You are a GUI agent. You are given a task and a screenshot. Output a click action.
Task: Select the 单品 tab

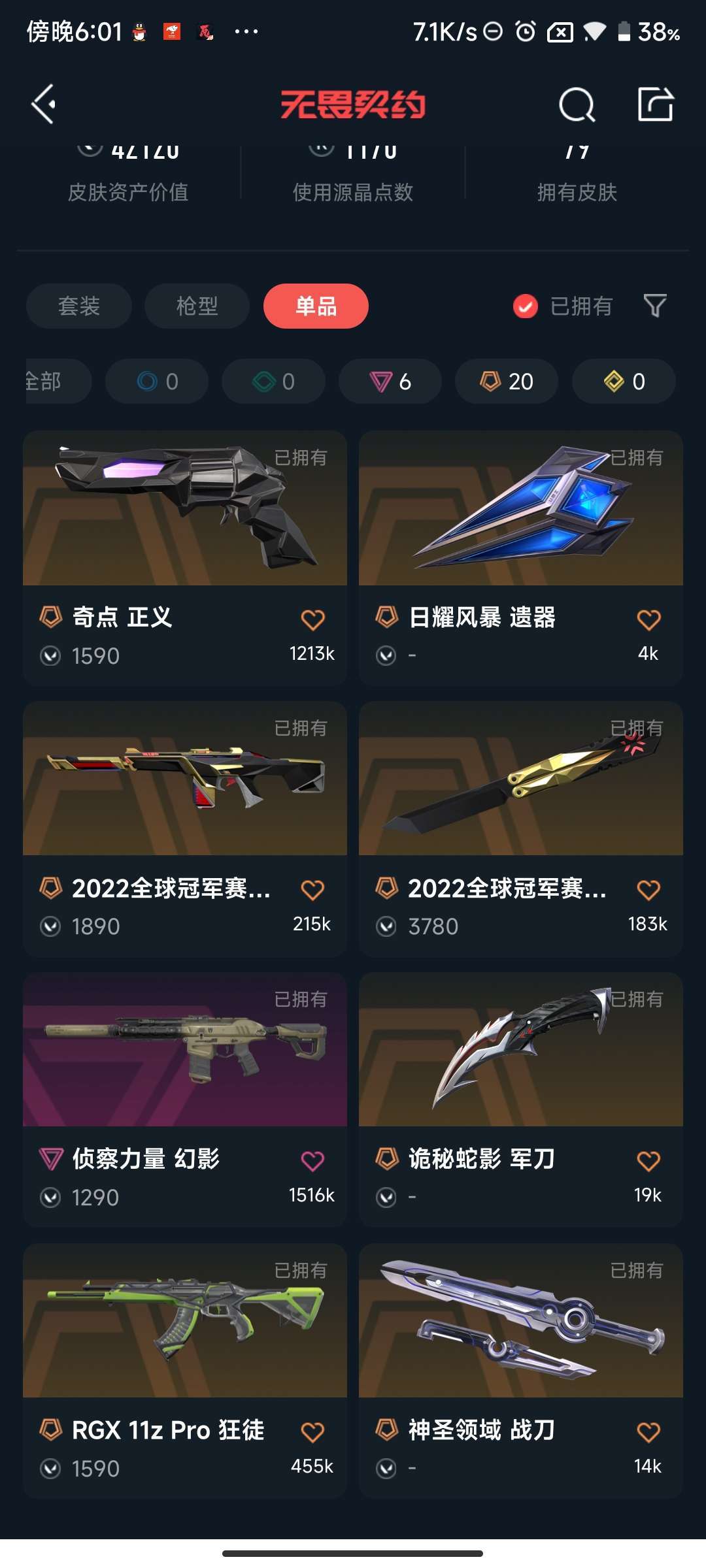click(x=316, y=306)
